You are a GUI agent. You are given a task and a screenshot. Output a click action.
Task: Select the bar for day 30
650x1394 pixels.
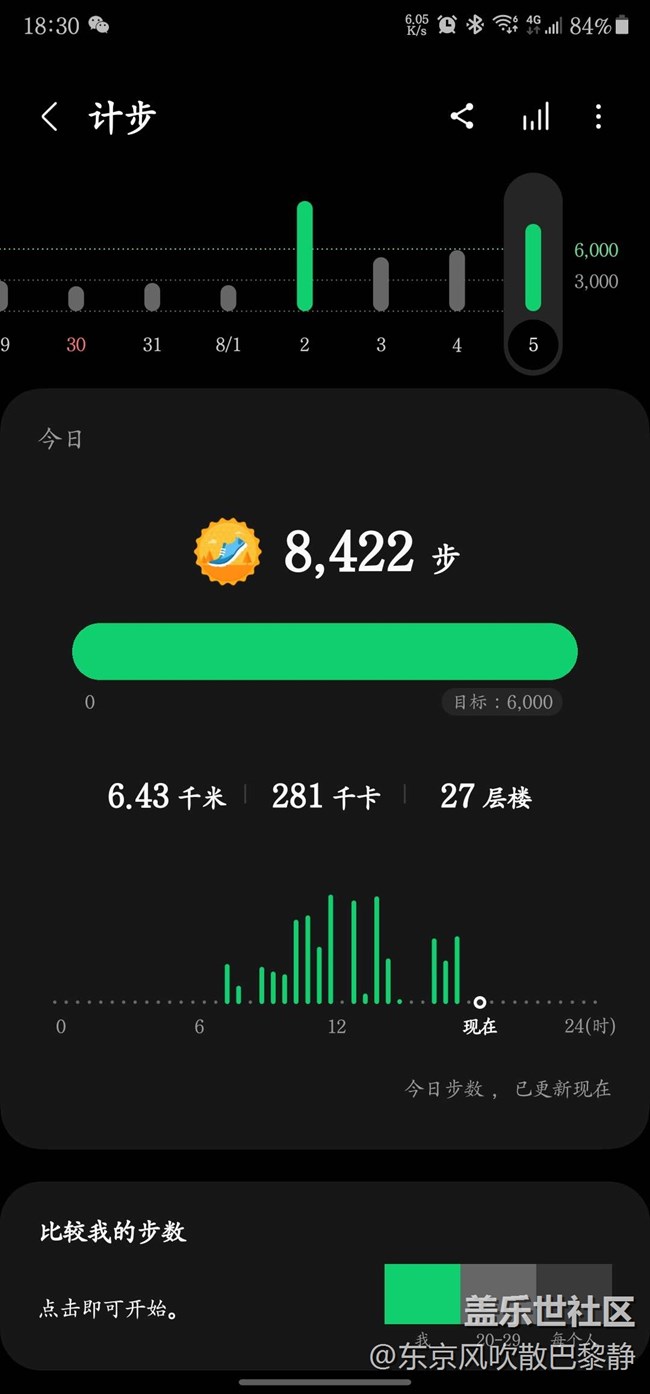click(76, 298)
